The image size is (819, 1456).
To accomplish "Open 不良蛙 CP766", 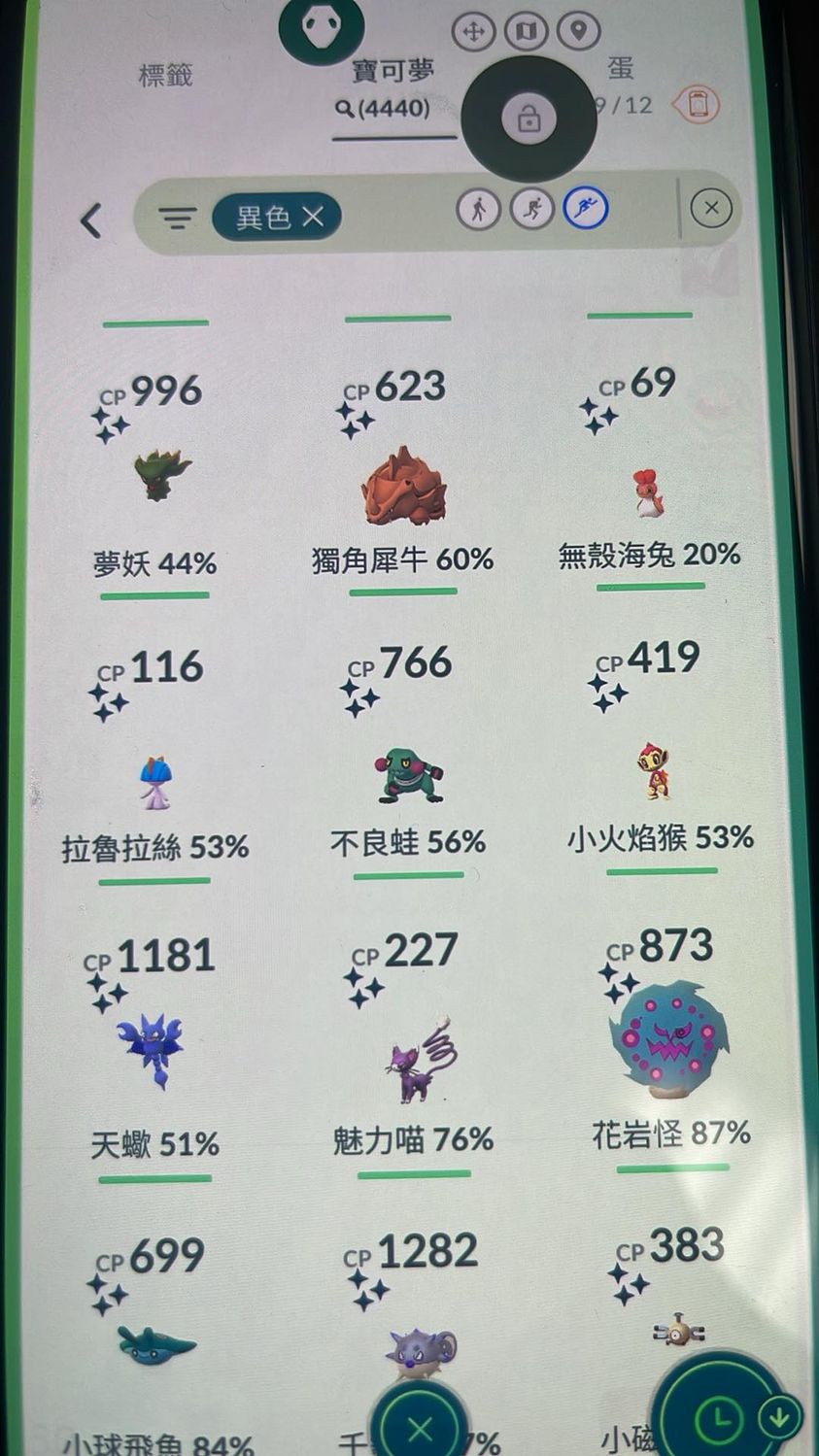I will click(408, 775).
